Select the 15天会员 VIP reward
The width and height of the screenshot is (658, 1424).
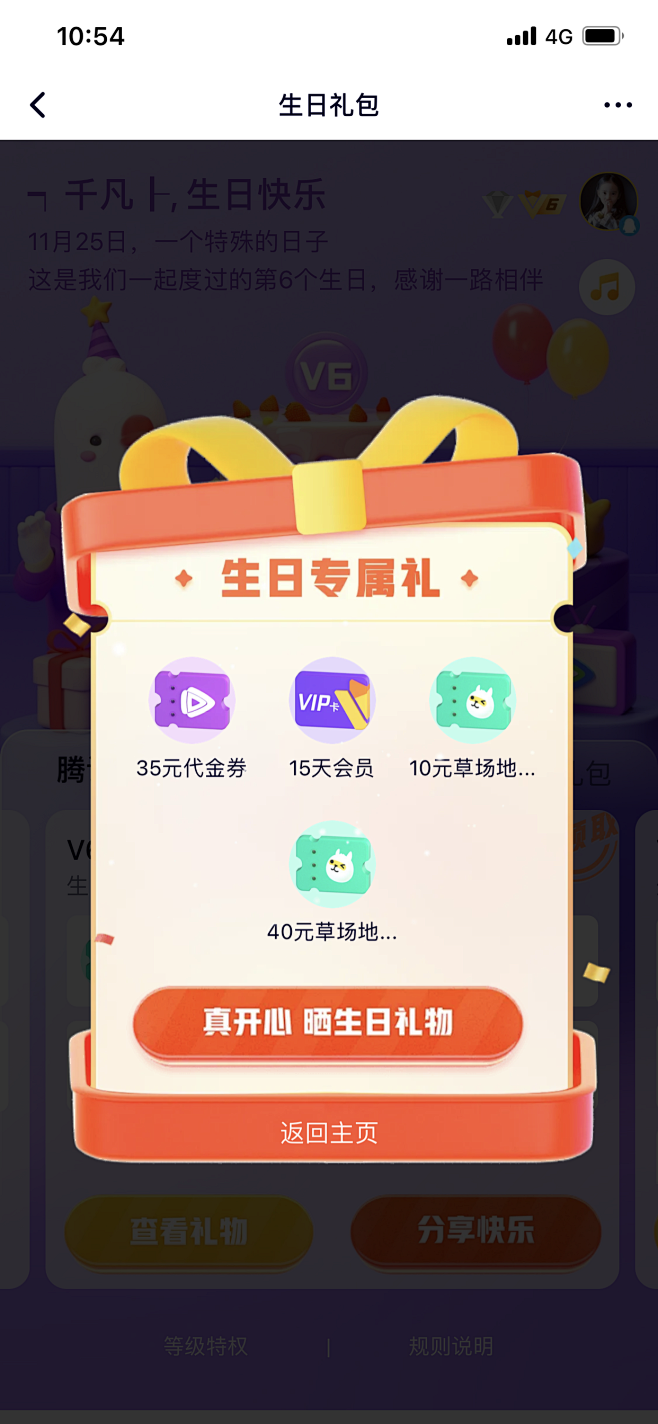point(331,720)
